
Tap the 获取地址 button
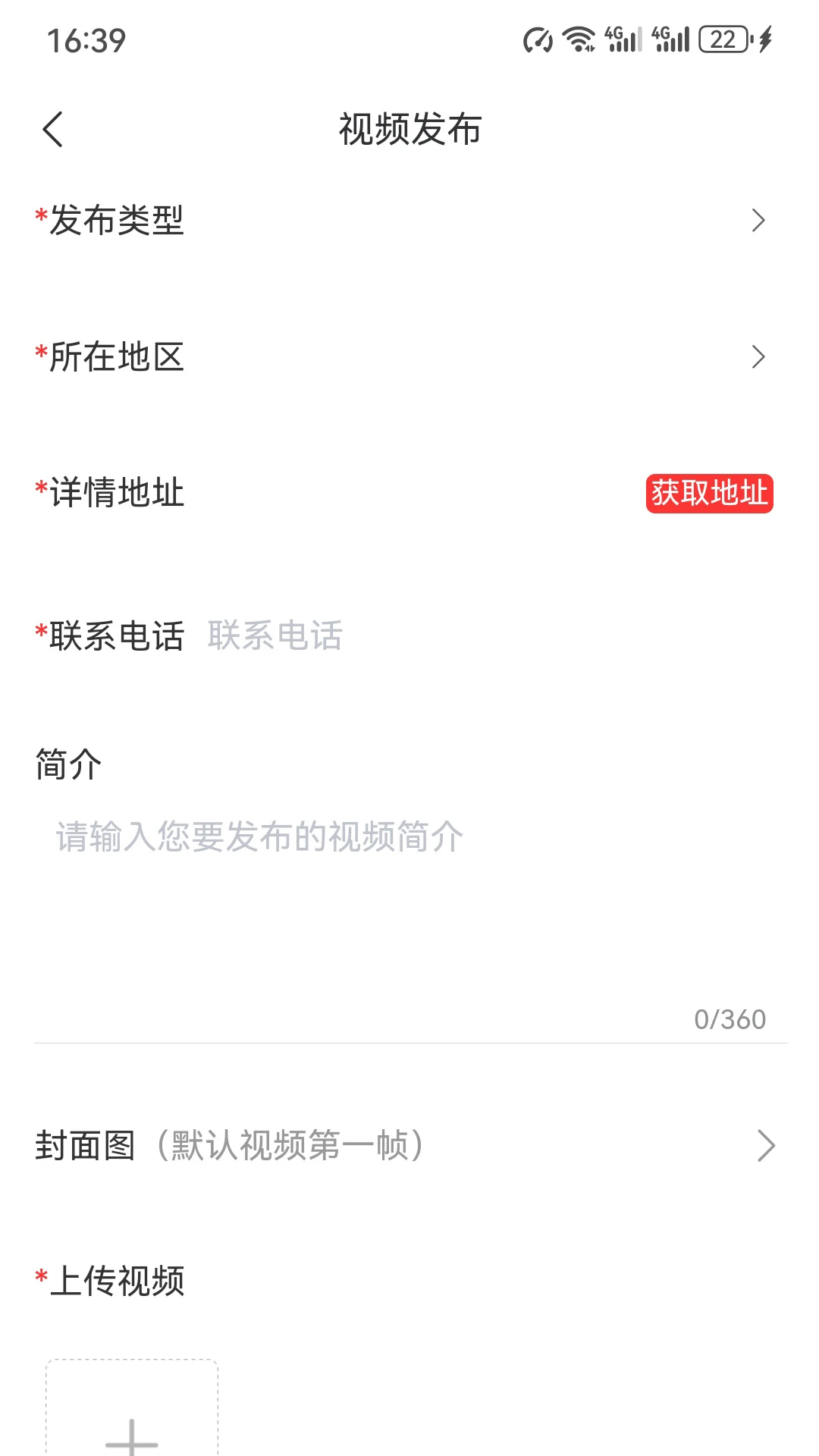click(709, 494)
